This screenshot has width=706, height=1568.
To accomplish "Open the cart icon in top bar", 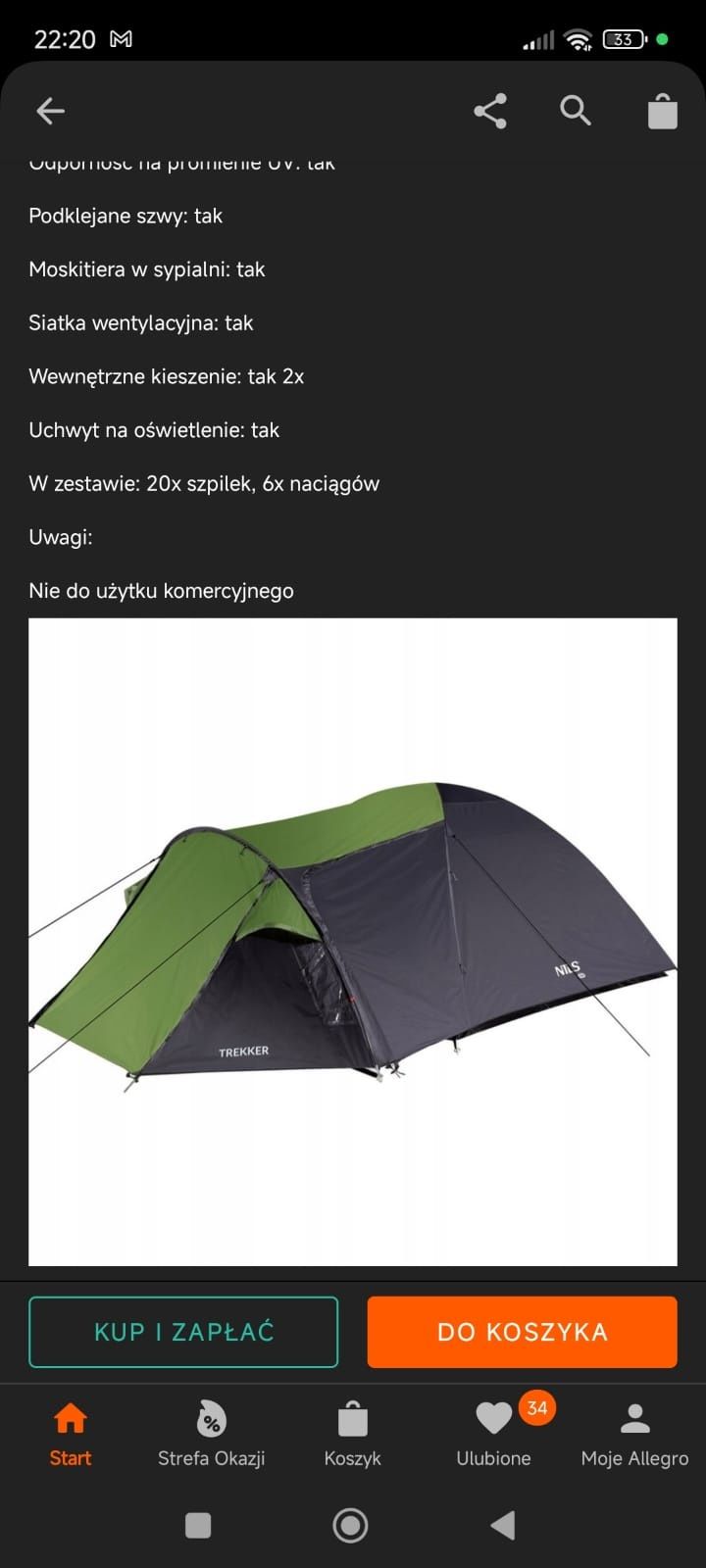I will point(663,112).
